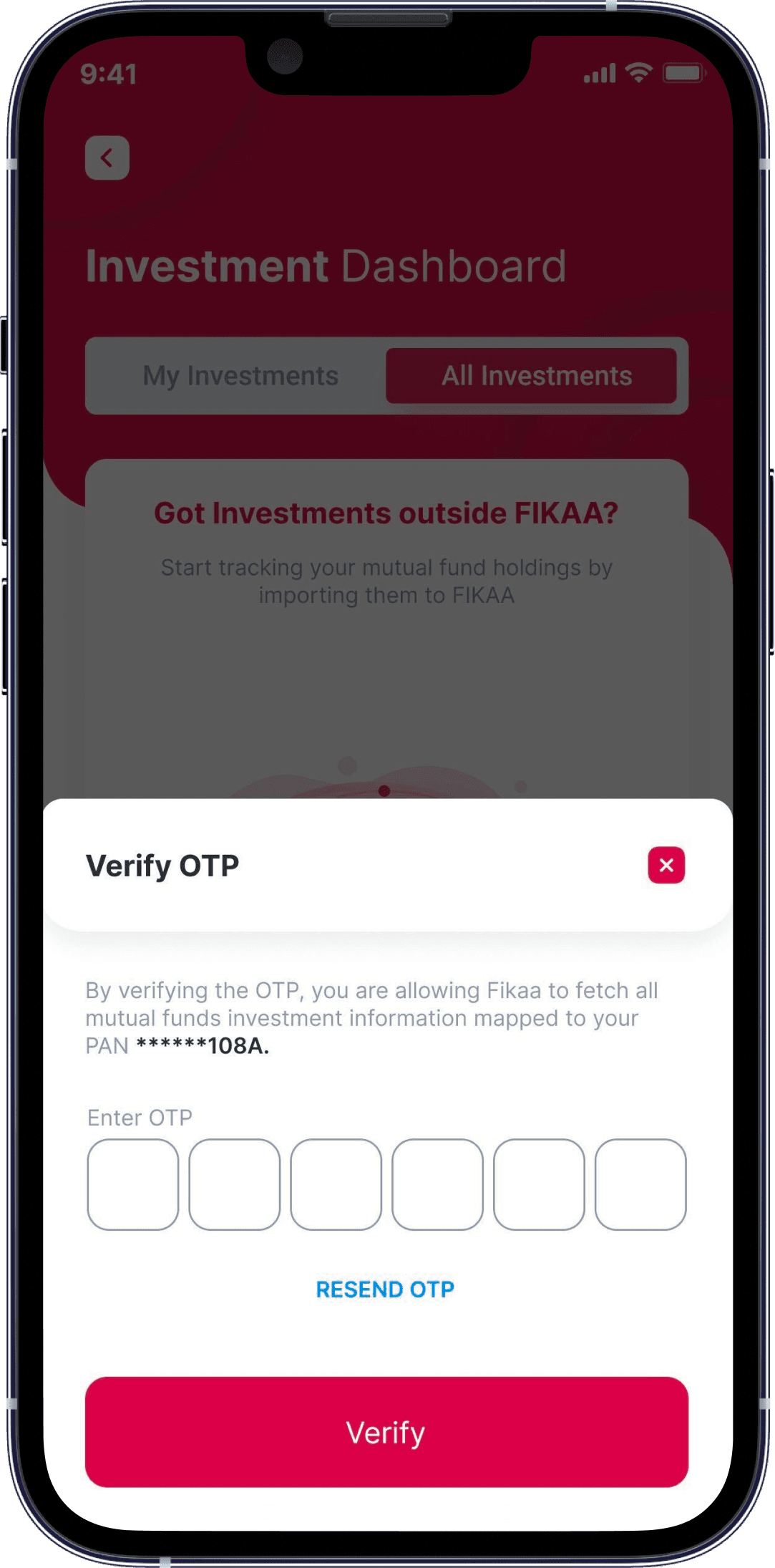Resend the OTP code

click(385, 1289)
